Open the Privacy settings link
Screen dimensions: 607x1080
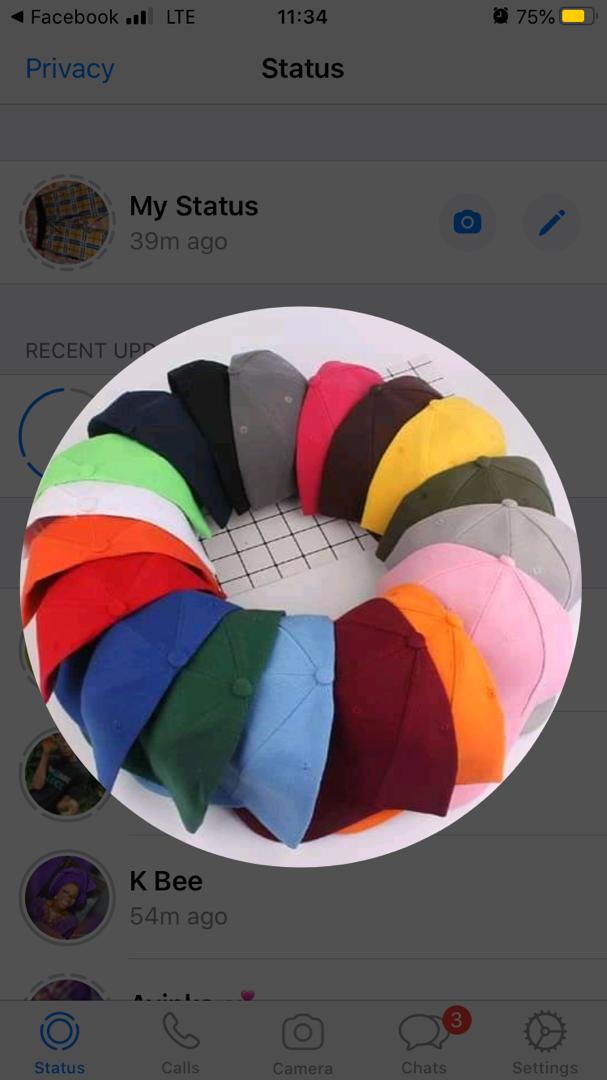69,69
